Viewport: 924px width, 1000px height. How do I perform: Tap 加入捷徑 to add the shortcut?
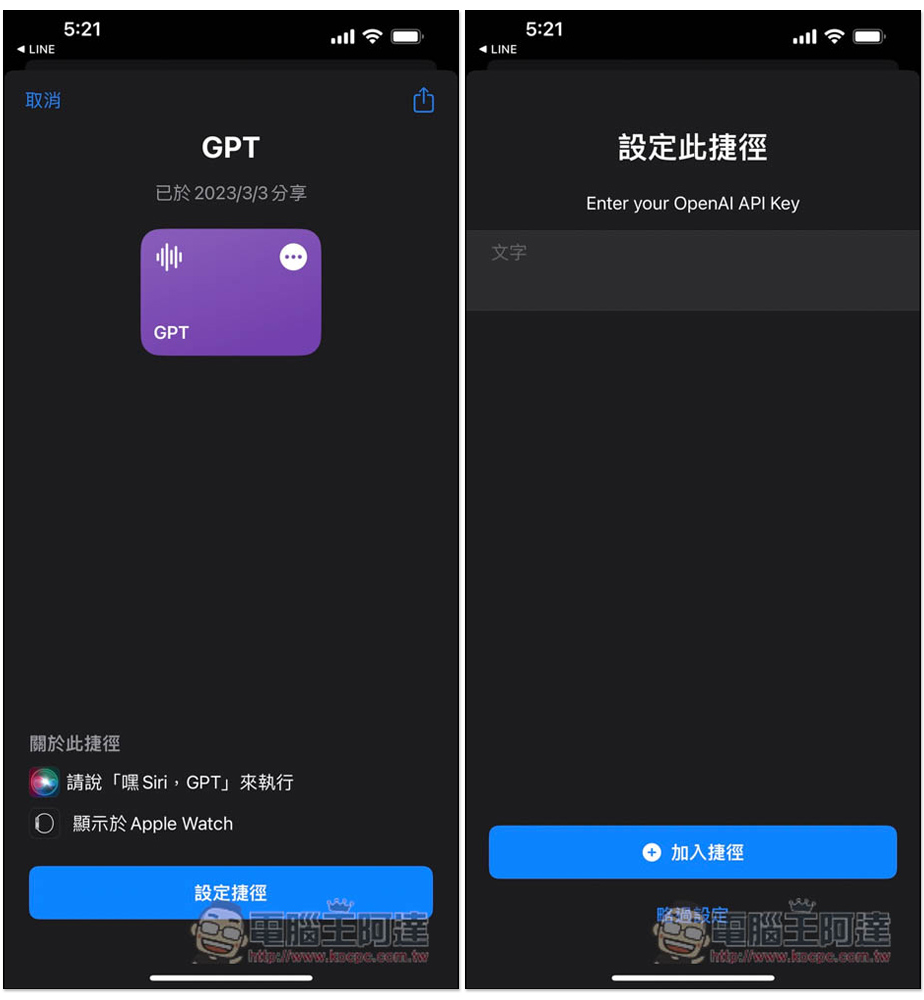coord(692,852)
